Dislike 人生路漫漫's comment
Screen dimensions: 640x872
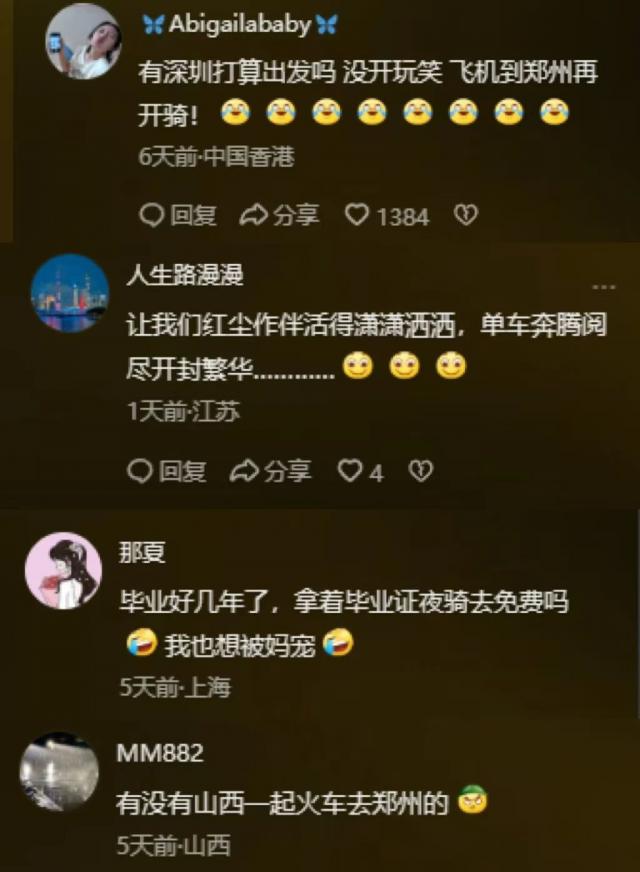pos(422,471)
